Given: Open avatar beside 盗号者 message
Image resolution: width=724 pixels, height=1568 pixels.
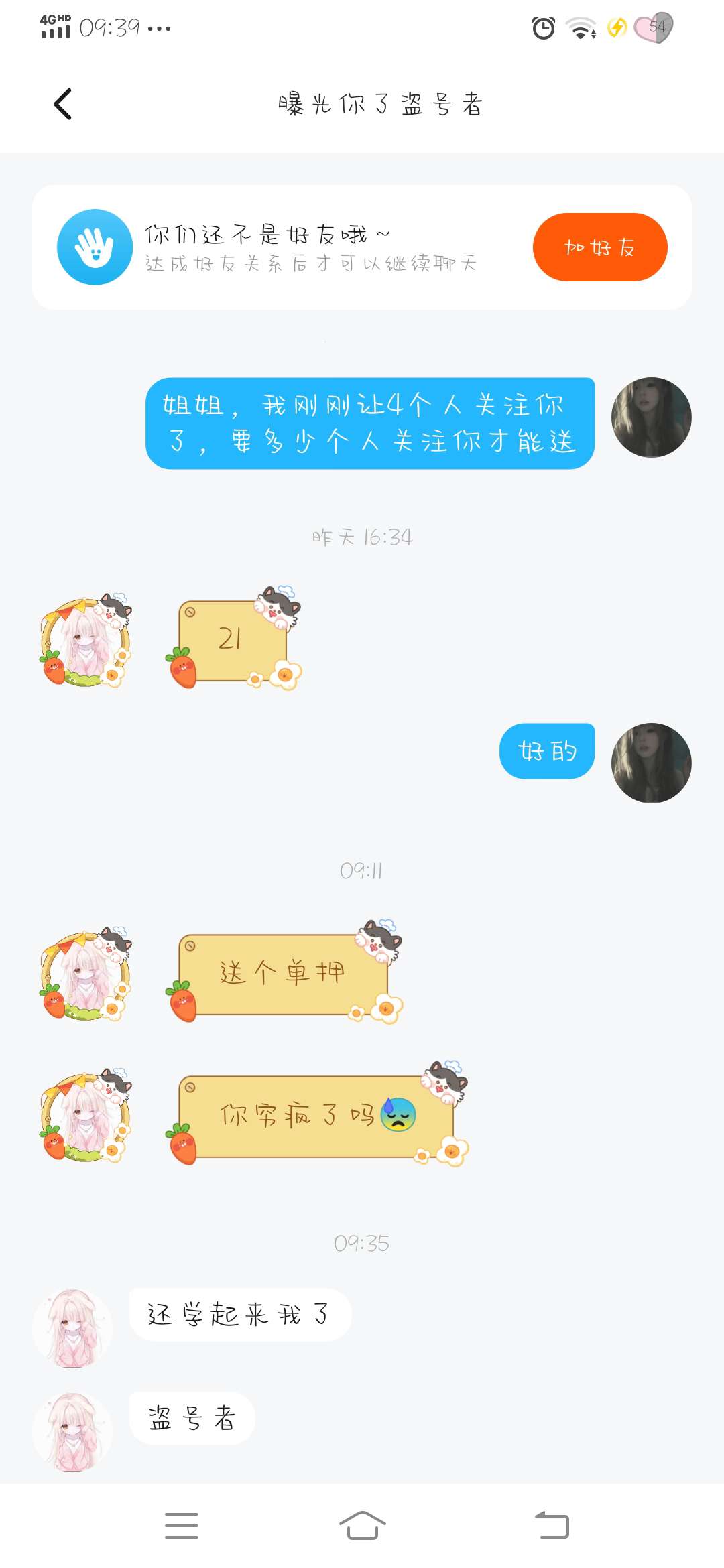Looking at the screenshot, I should click(72, 1432).
